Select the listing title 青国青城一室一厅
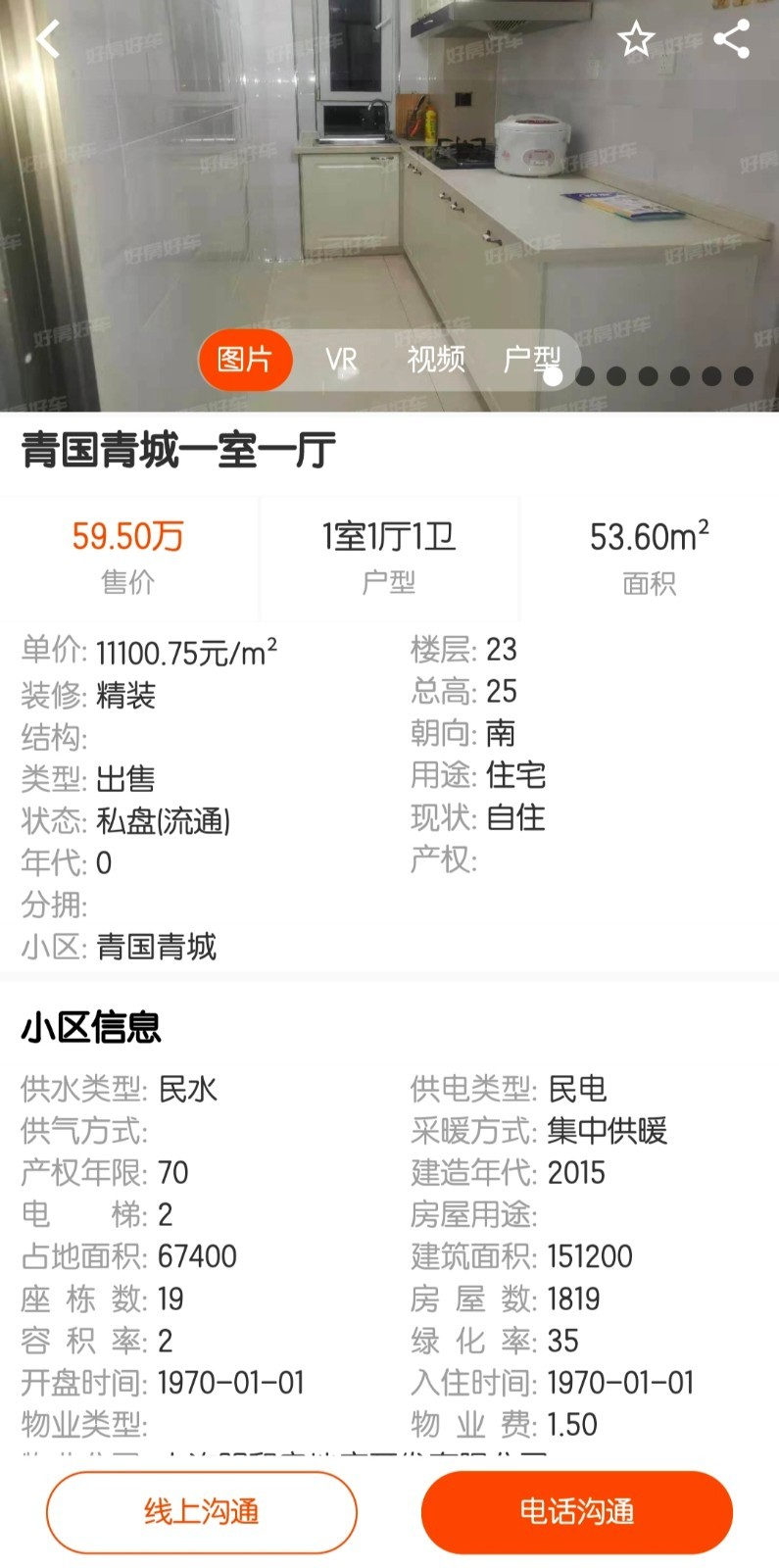 click(176, 449)
